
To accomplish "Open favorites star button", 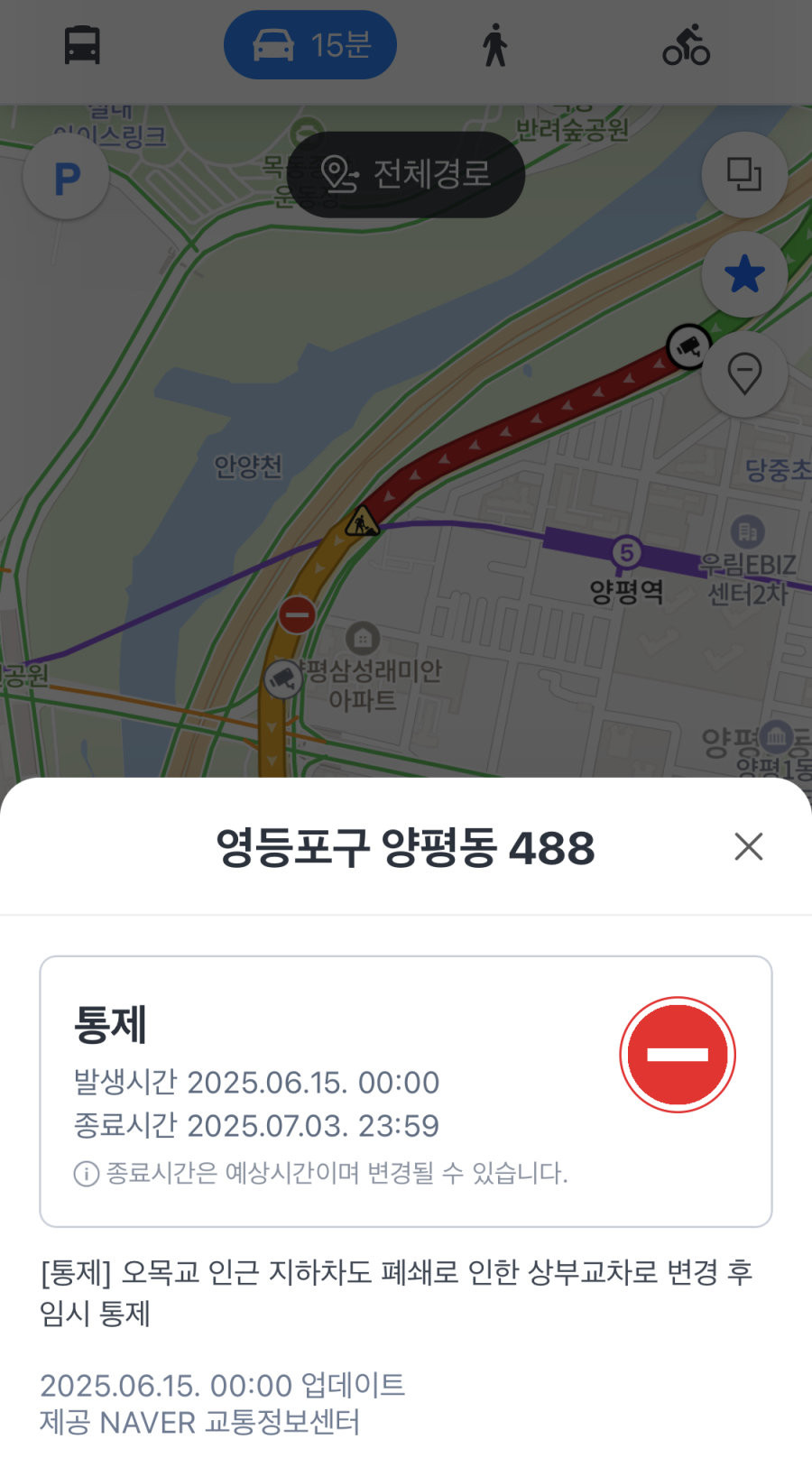I will pyautogui.click(x=743, y=274).
